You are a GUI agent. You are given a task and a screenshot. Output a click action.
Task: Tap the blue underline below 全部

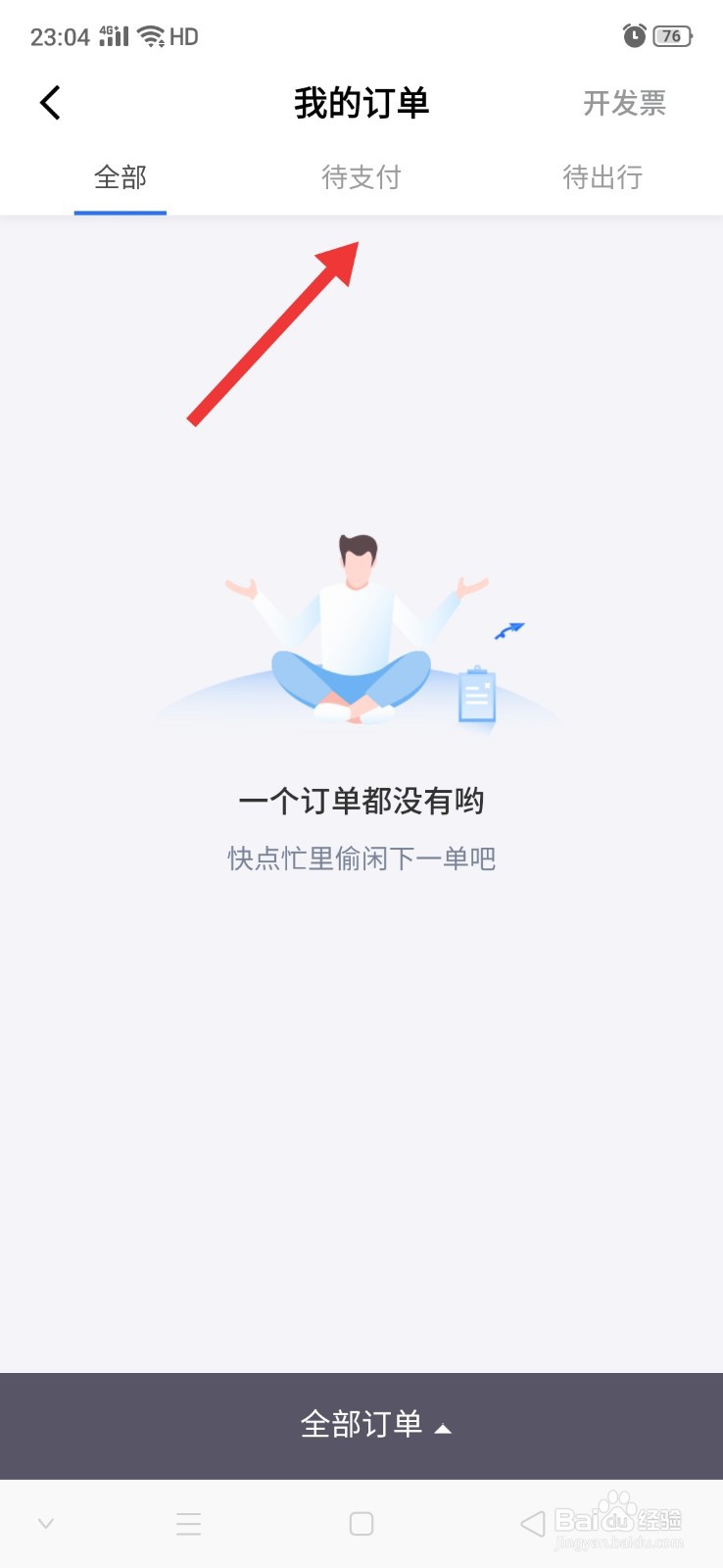pyautogui.click(x=120, y=212)
